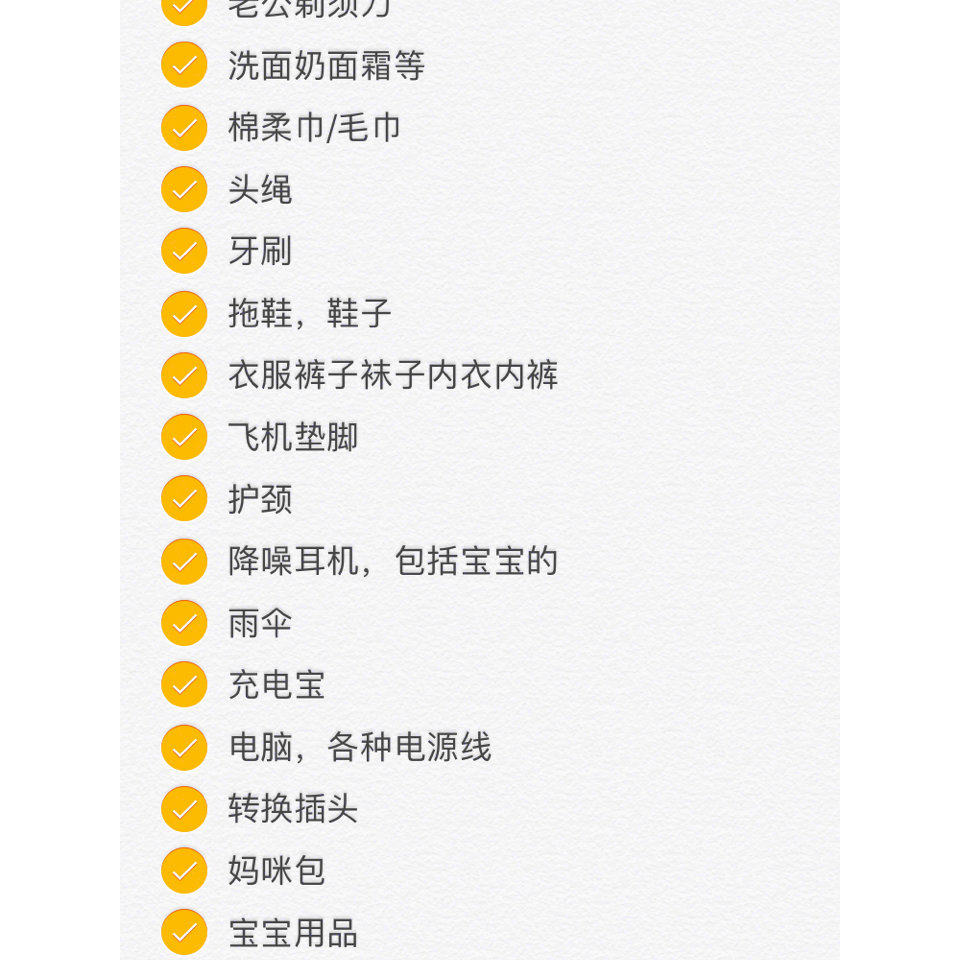Uncheck the 电脑，各种电源线 item

pyautogui.click(x=184, y=747)
